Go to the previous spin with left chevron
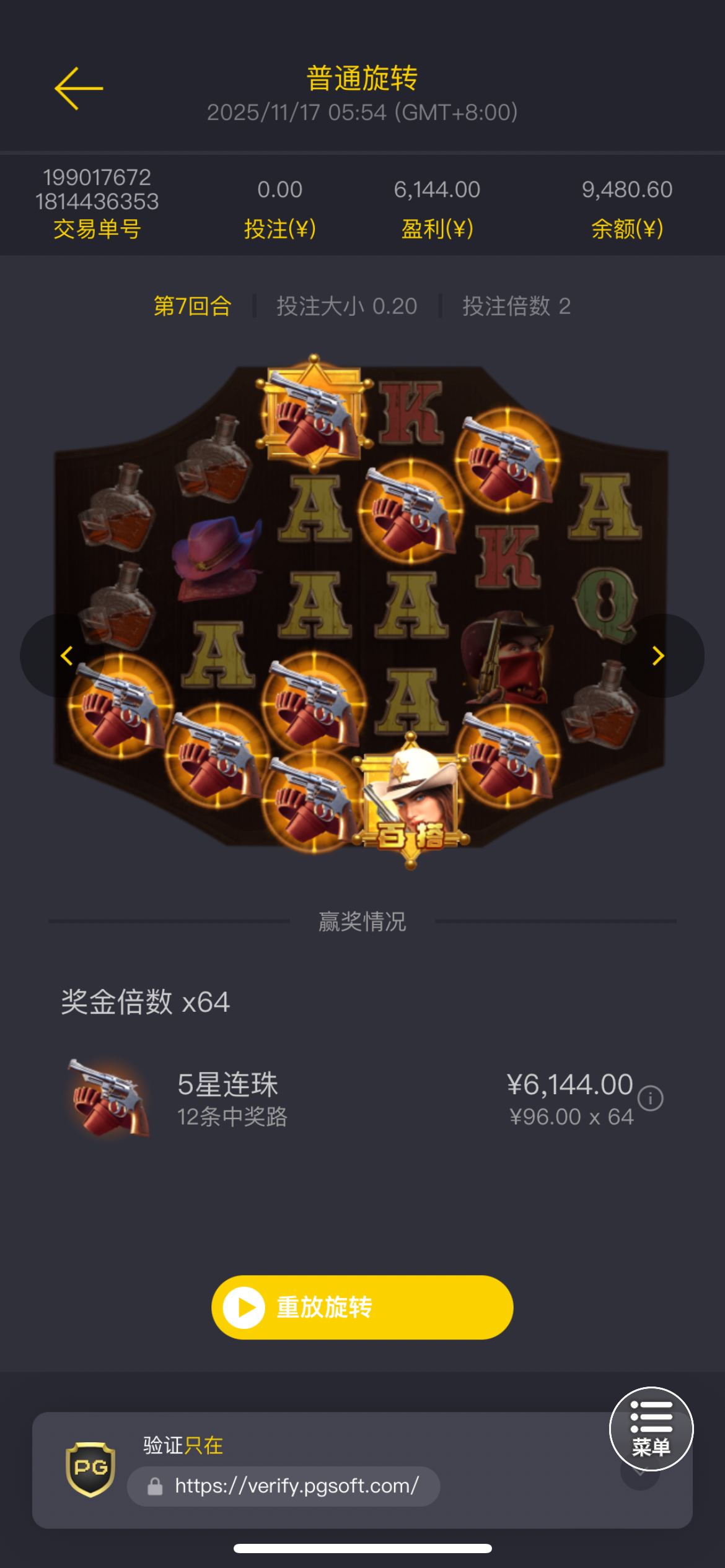 65,655
